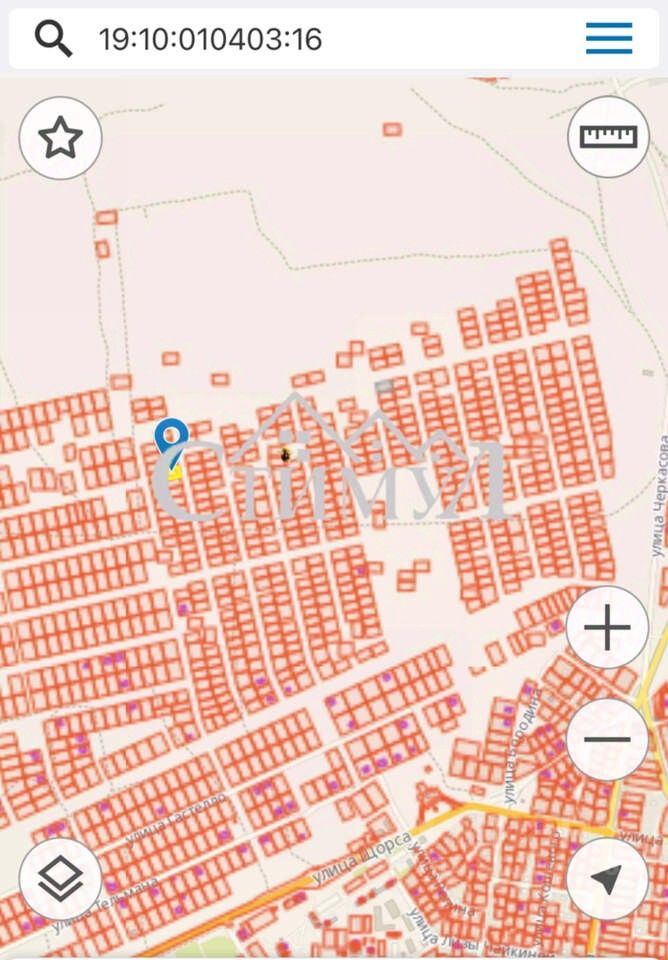668x960 pixels.
Task: Activate the ruler measurement tool
Action: (608, 137)
